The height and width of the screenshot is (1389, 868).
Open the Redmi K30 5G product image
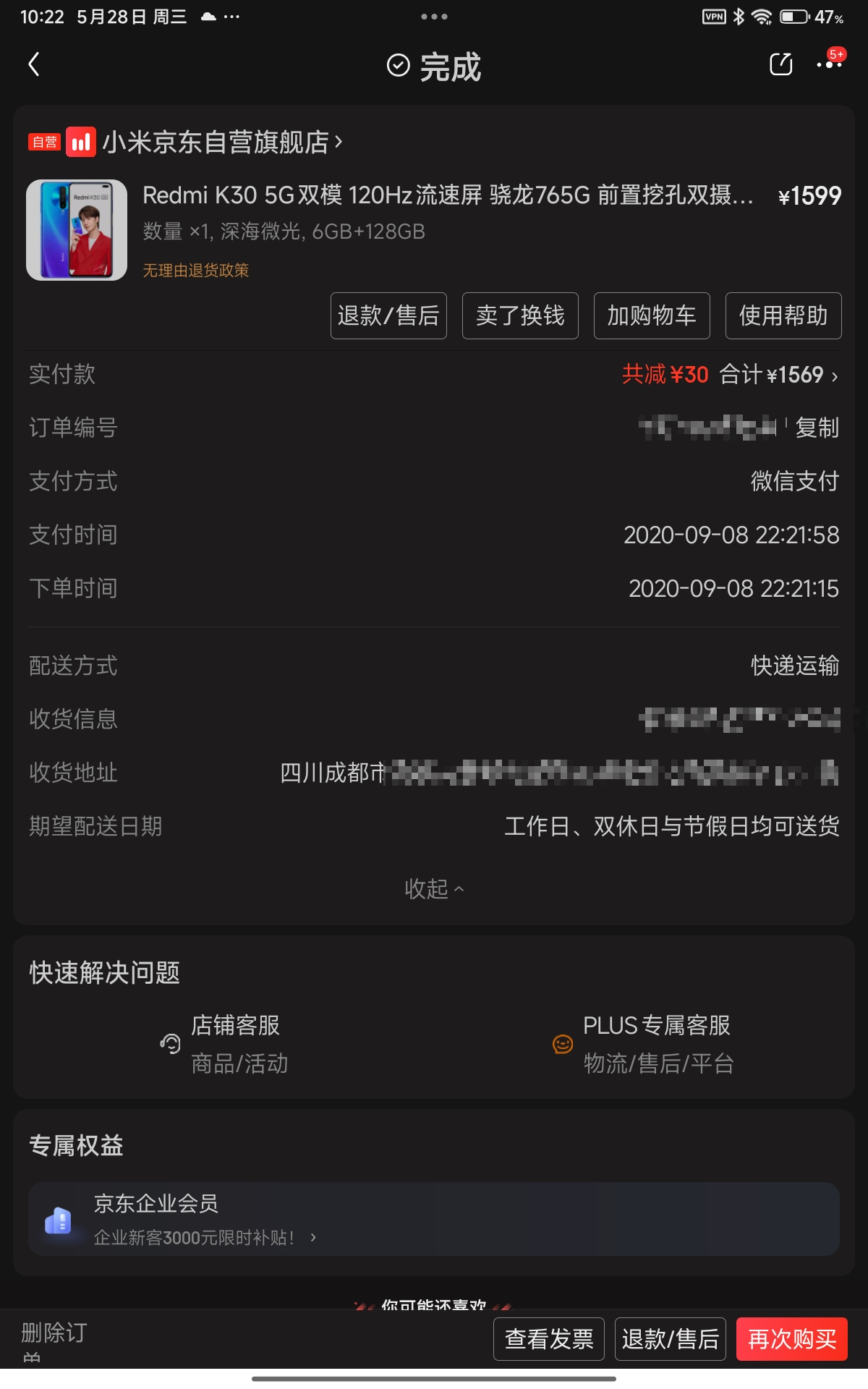tap(77, 230)
